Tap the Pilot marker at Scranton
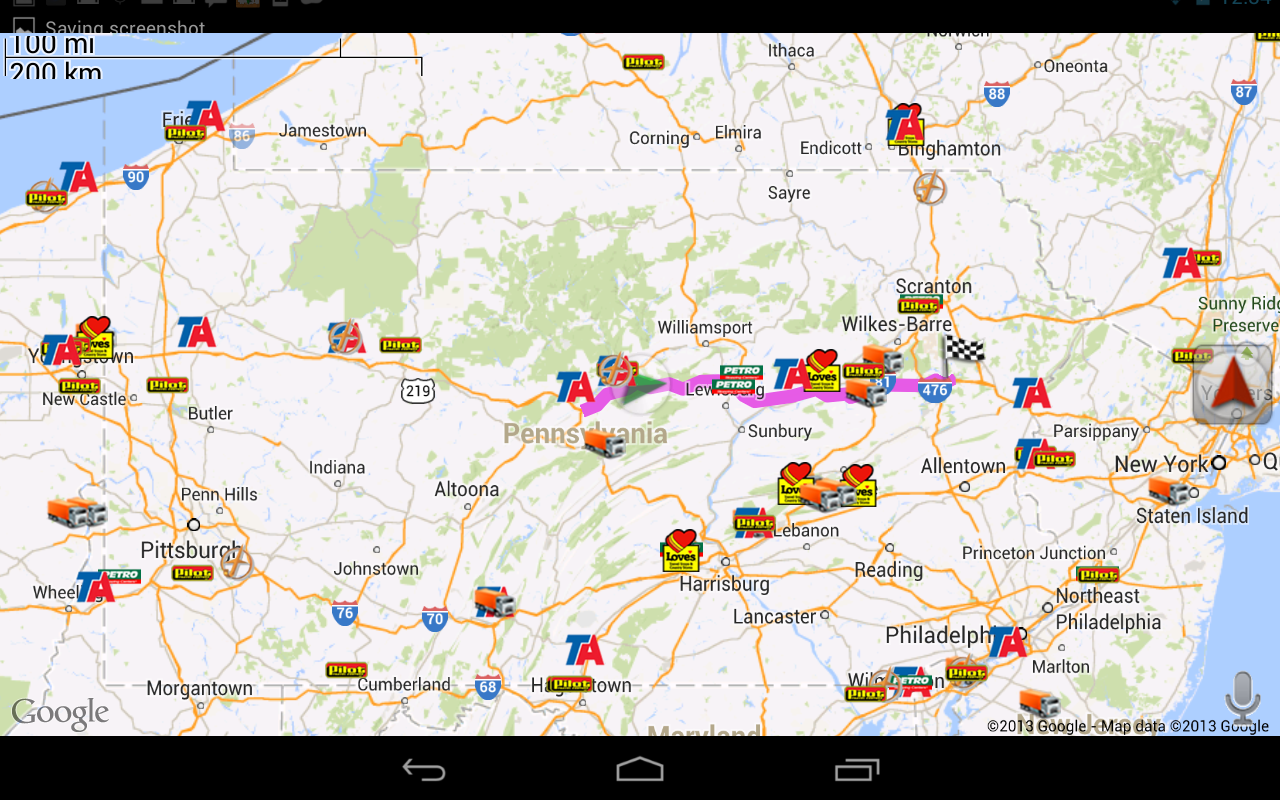The width and height of the screenshot is (1280, 800). point(918,305)
